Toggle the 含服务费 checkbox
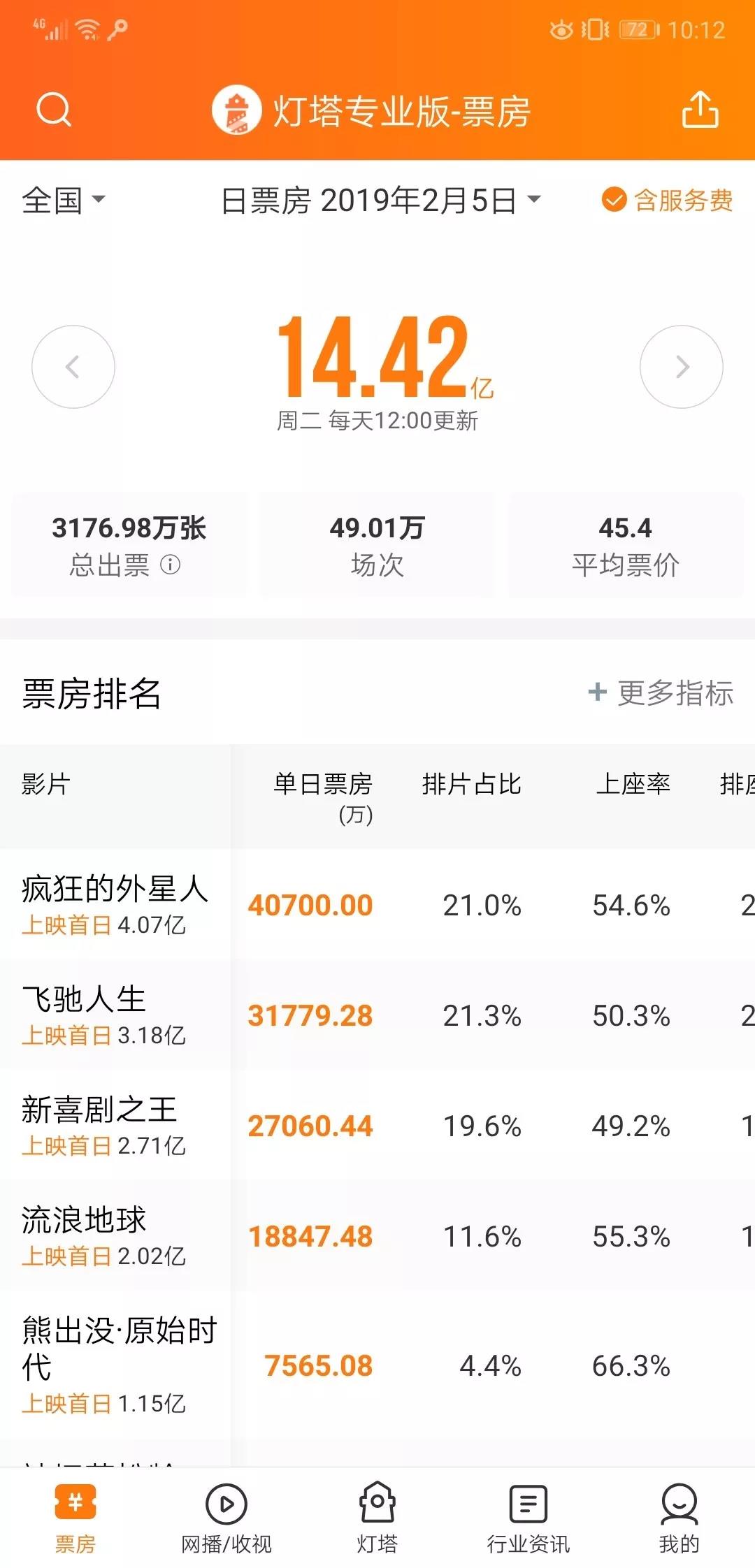755x1568 pixels. pos(667,201)
